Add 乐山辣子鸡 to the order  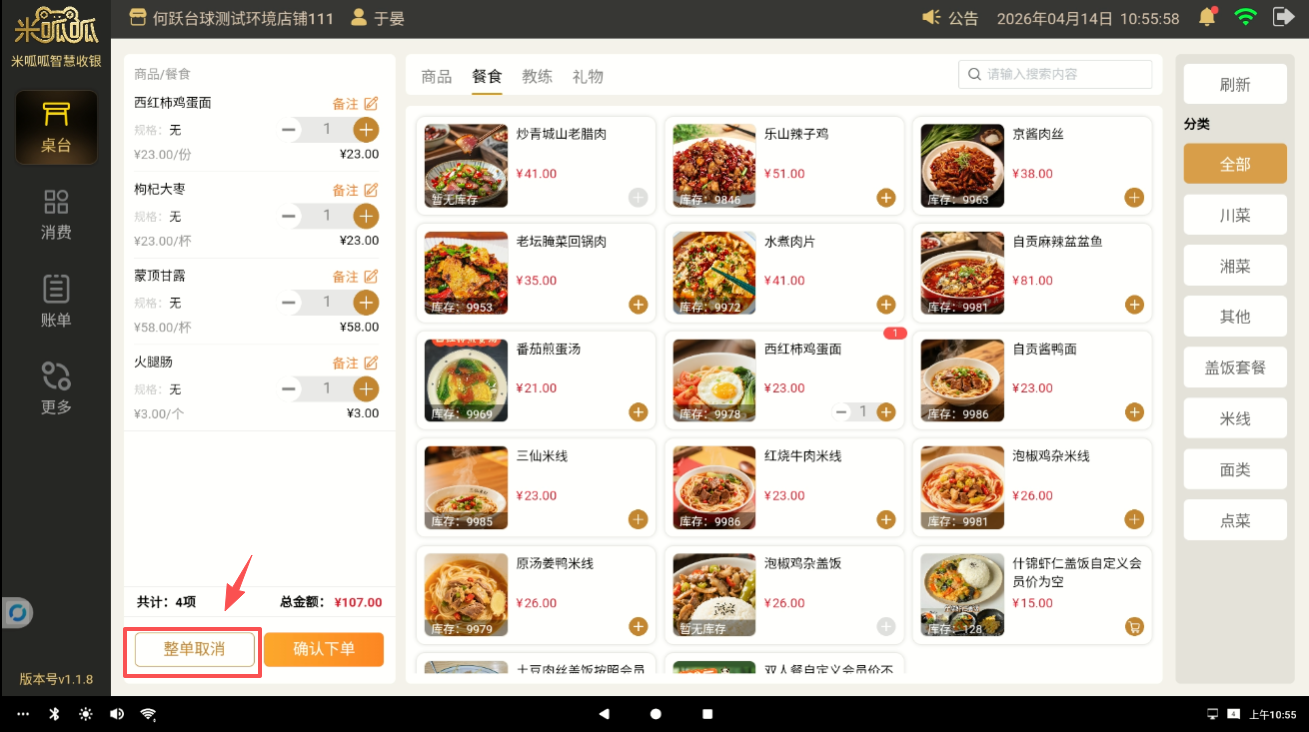click(886, 197)
